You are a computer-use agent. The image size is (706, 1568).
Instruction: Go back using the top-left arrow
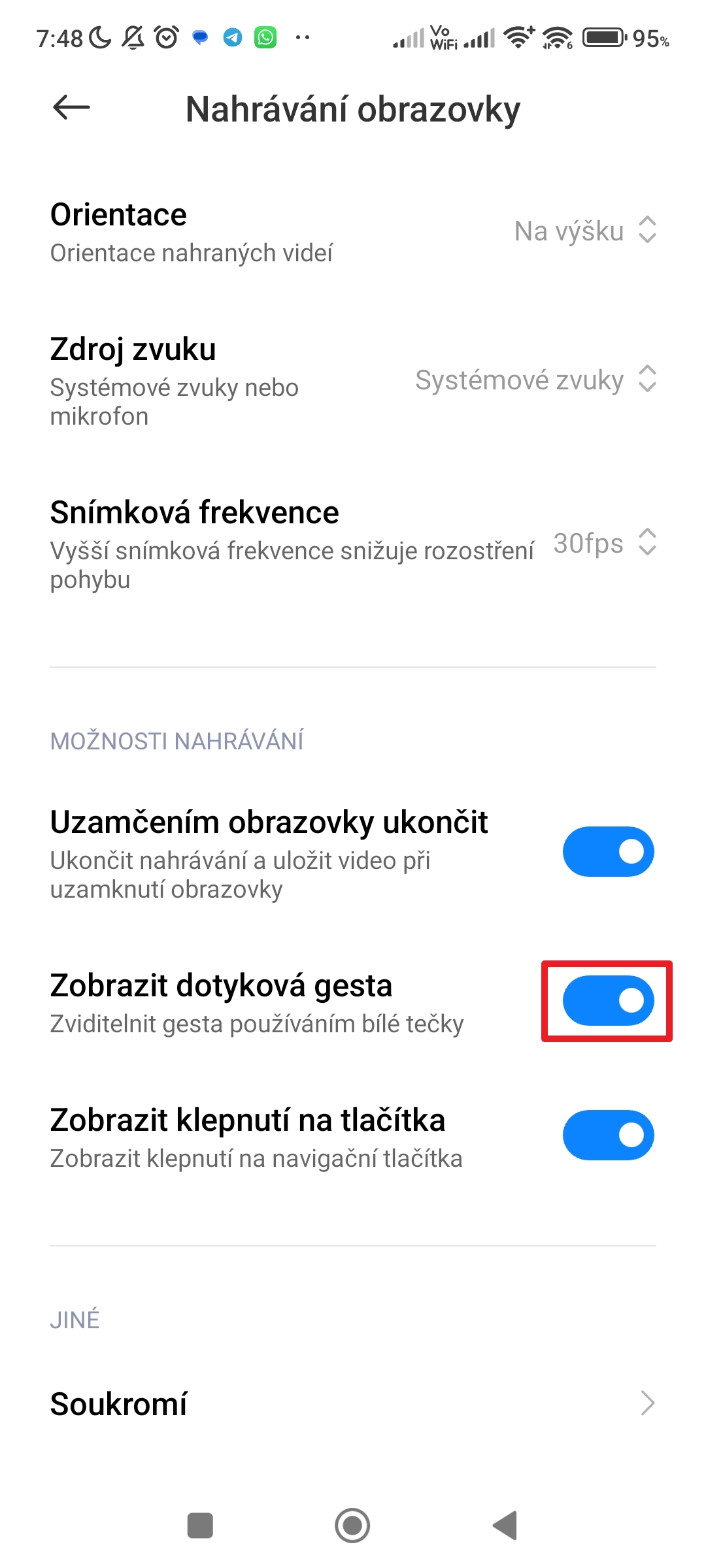[x=71, y=108]
